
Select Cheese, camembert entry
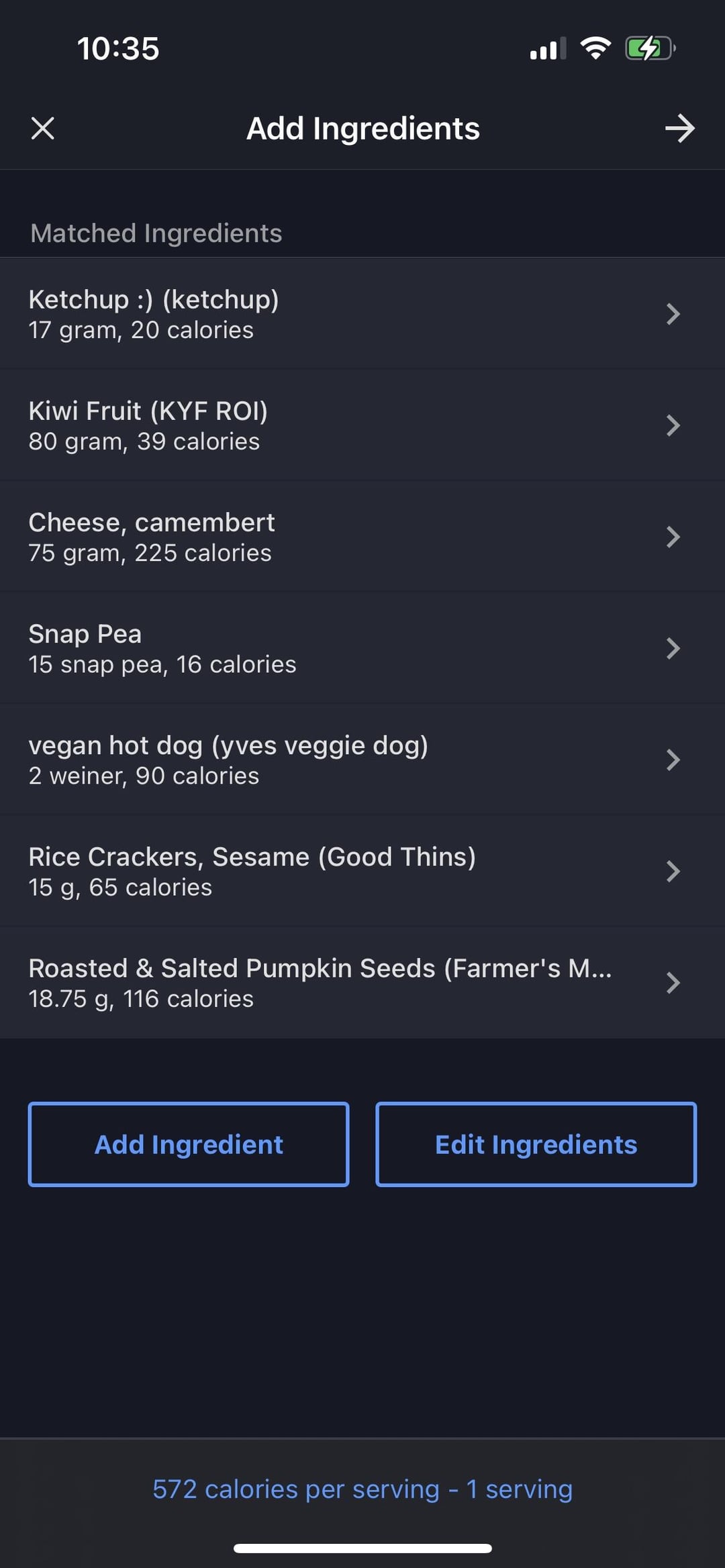coord(362,536)
